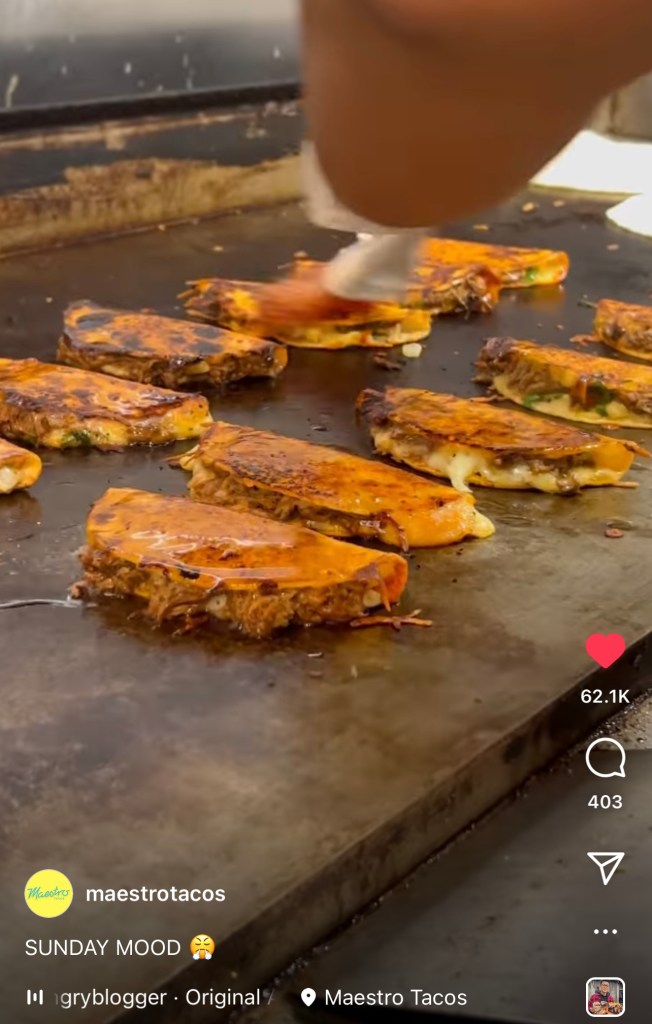Open the three-dot options menu
The height and width of the screenshot is (1024, 652).
tap(605, 931)
